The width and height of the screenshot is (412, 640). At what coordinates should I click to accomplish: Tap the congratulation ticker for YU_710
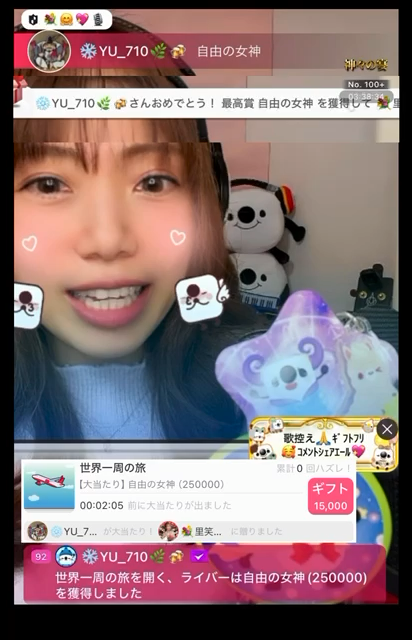coord(206,104)
